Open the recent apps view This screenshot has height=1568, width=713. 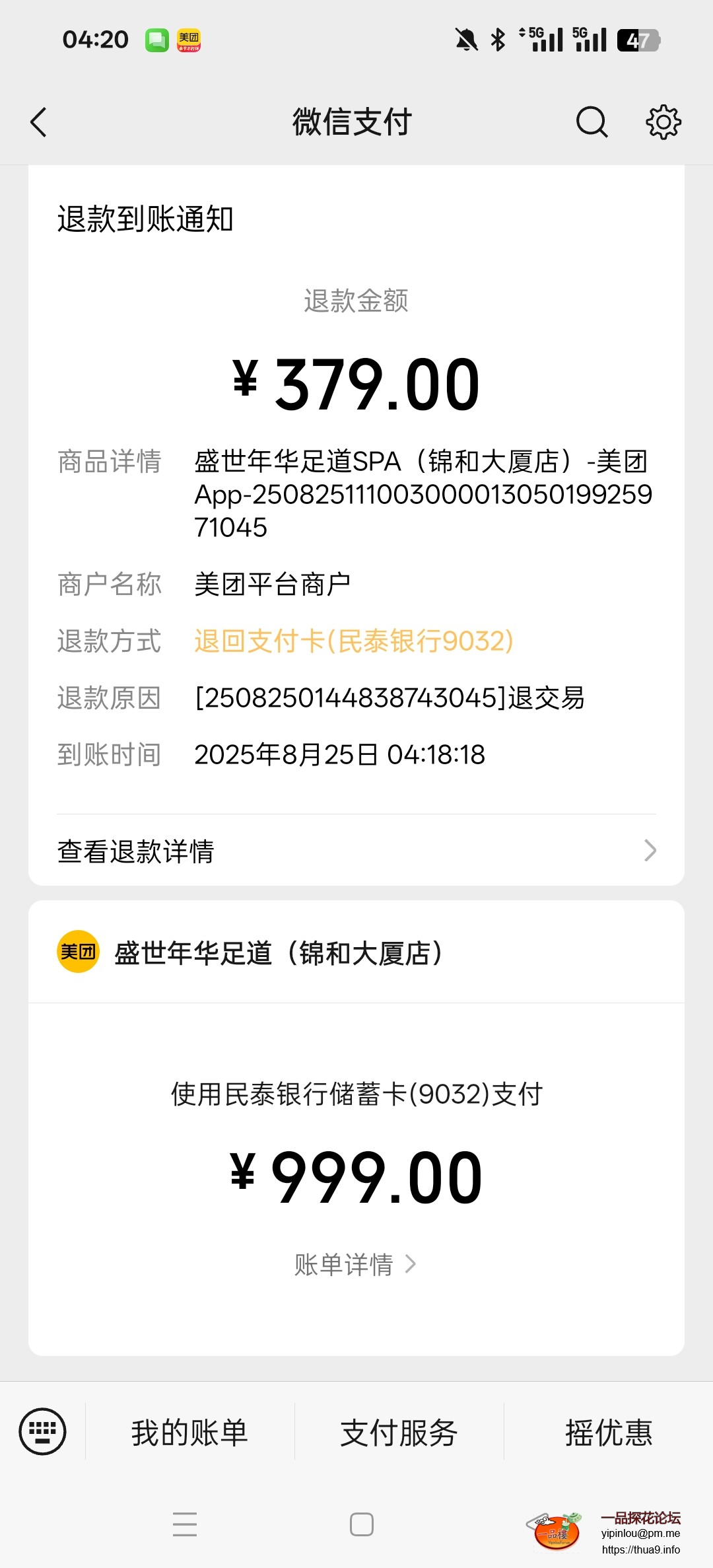click(x=185, y=1524)
